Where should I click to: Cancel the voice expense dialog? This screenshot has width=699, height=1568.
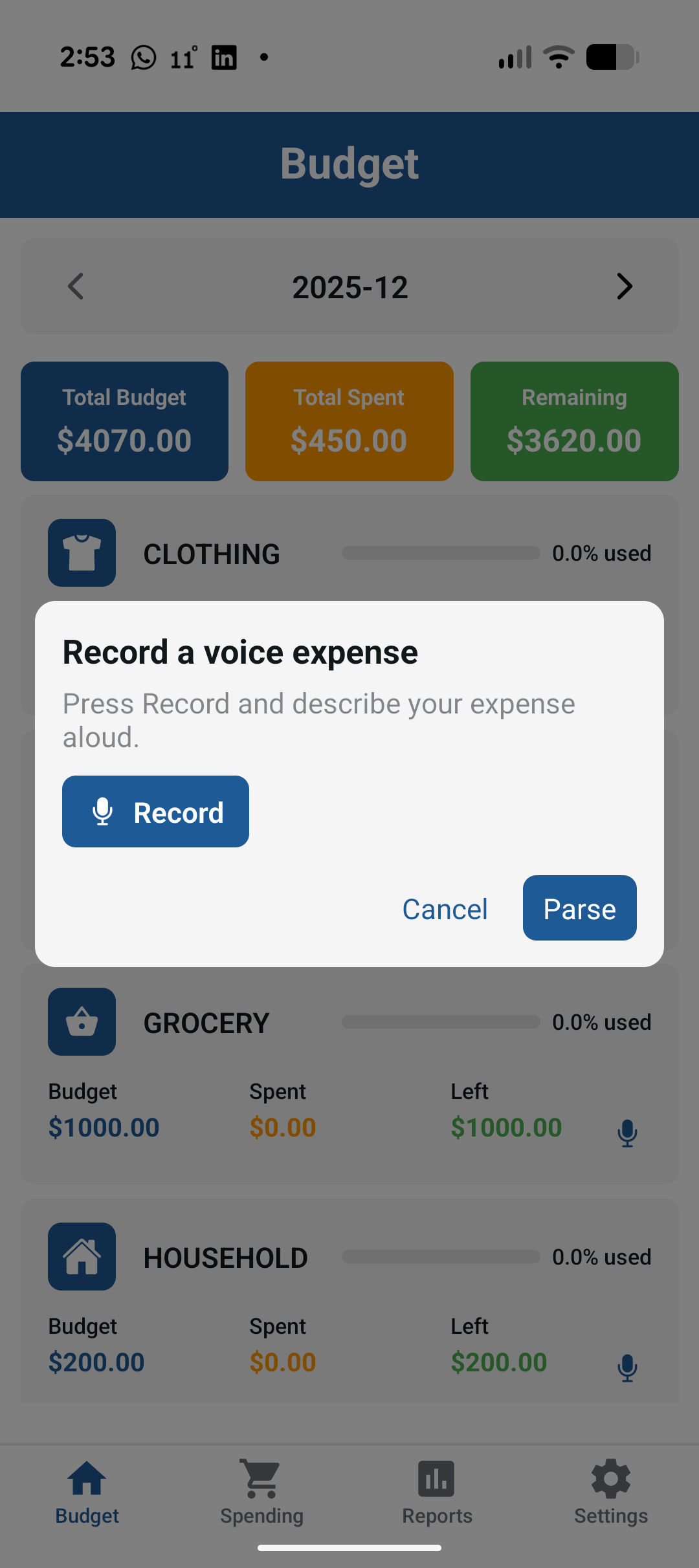pos(444,908)
